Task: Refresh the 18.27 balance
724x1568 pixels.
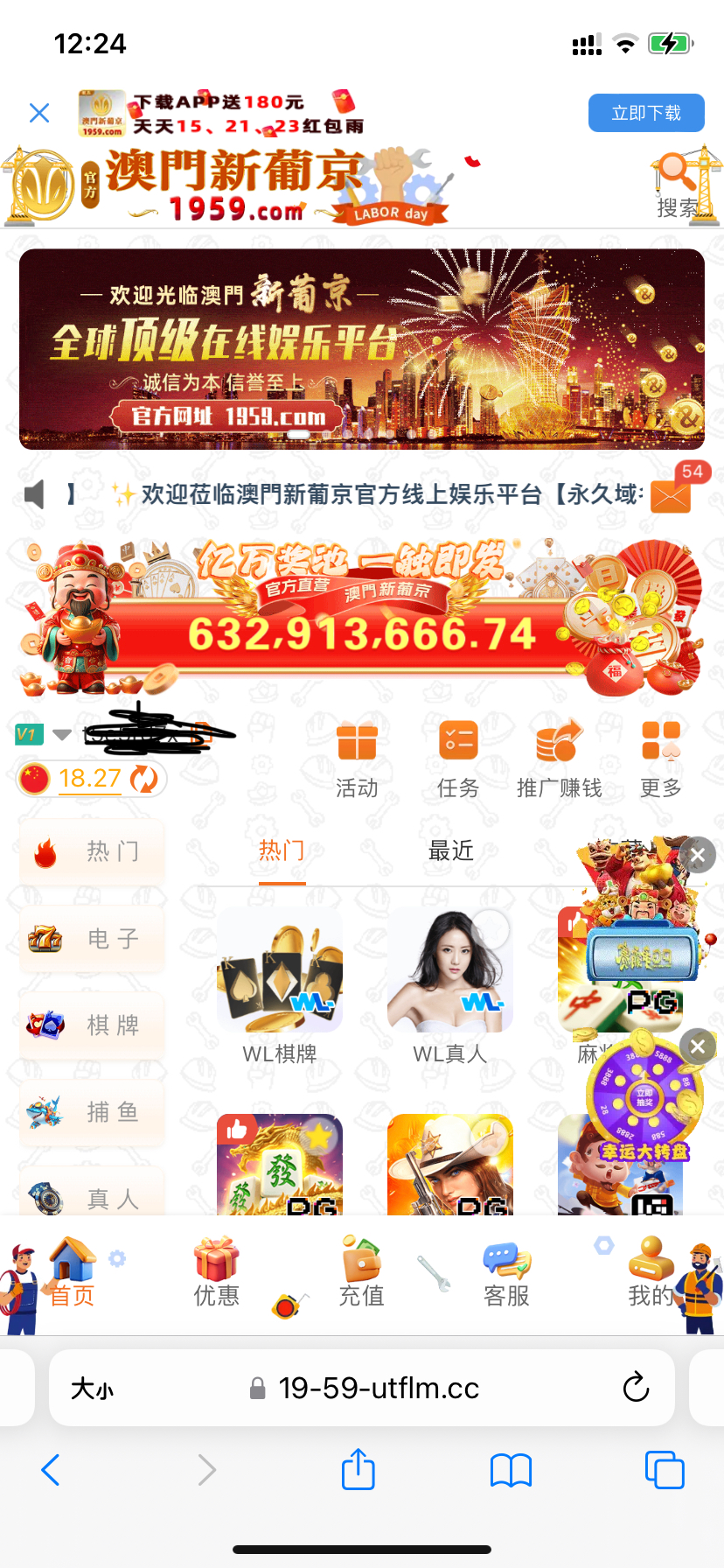Action: pyautogui.click(x=143, y=779)
